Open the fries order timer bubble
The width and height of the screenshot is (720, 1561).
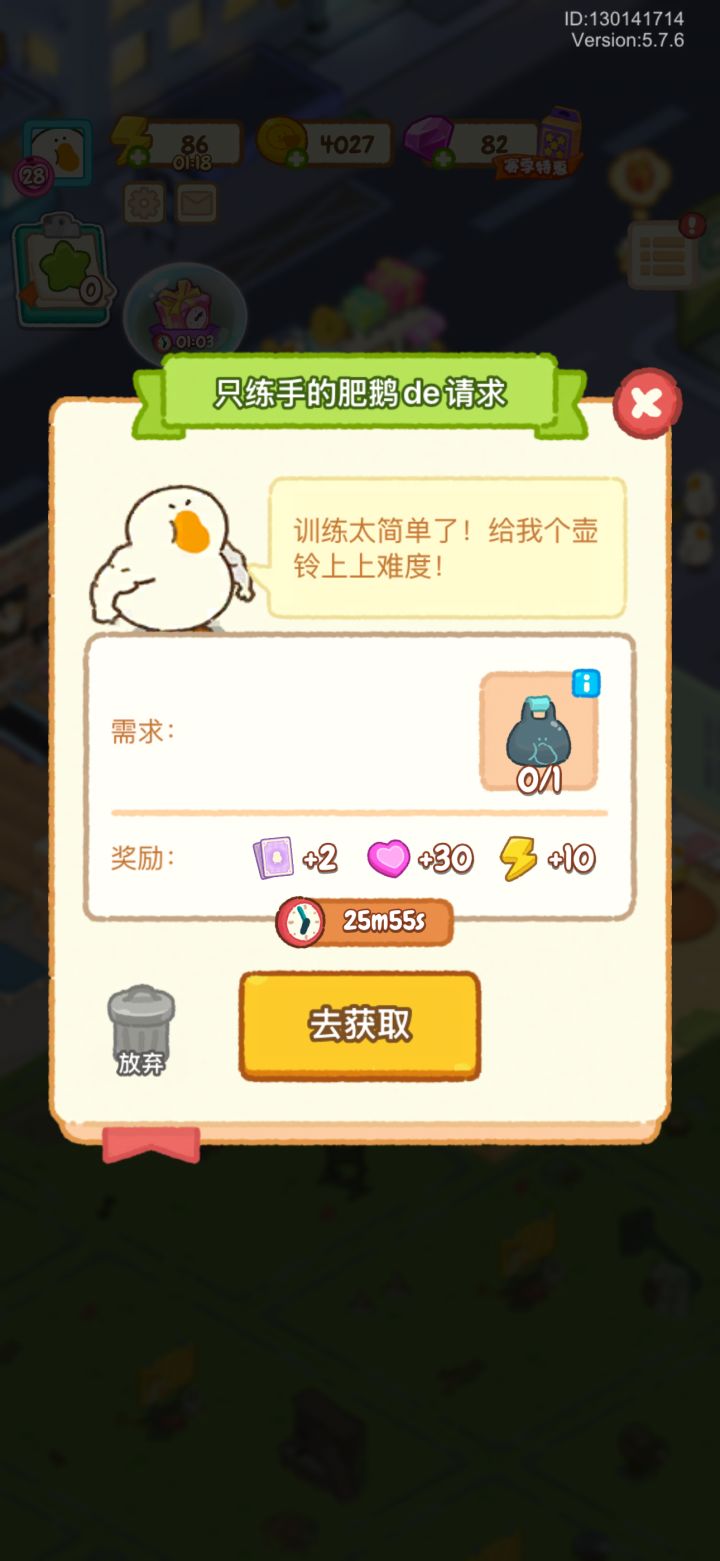[x=183, y=312]
